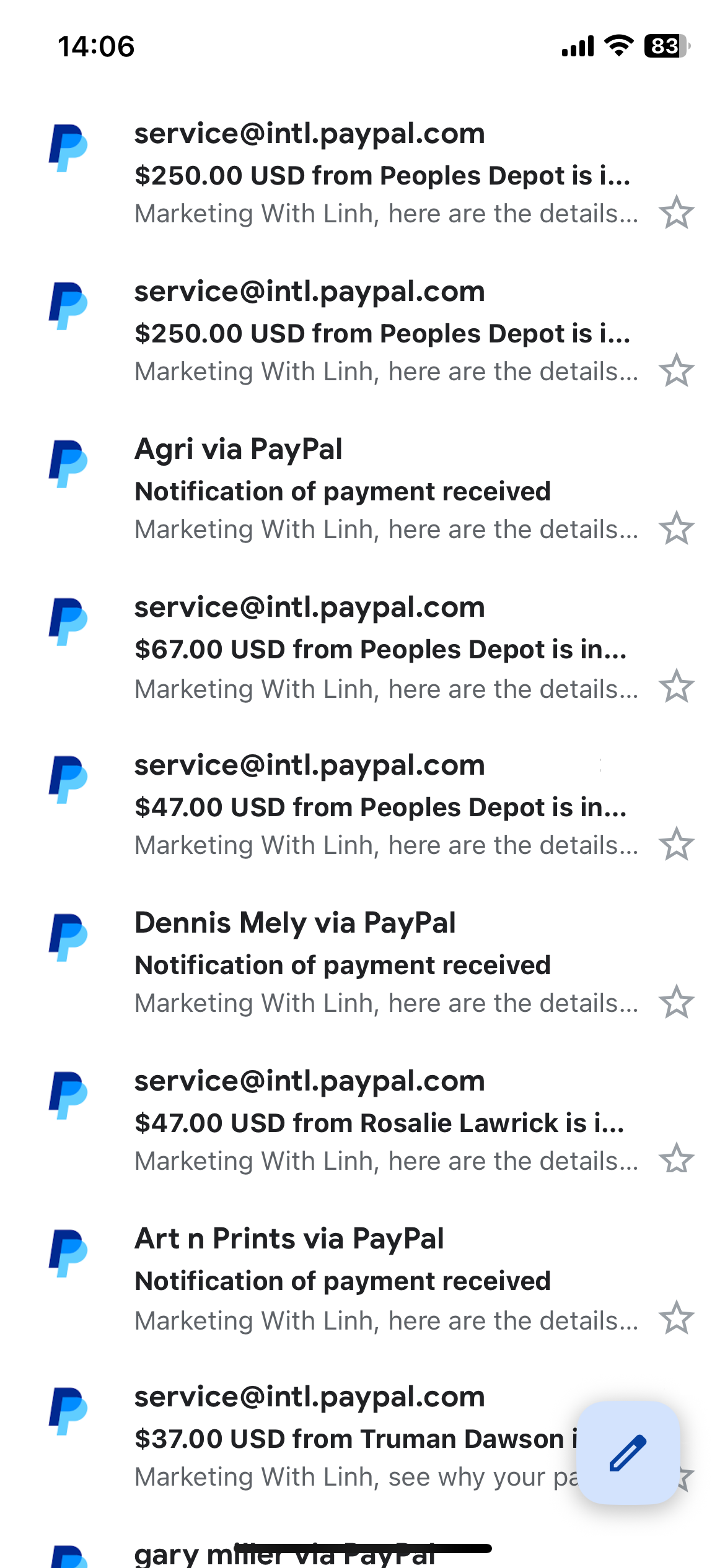725x1568 pixels.
Task: Star the Agri via PayPal email
Action: (x=676, y=528)
